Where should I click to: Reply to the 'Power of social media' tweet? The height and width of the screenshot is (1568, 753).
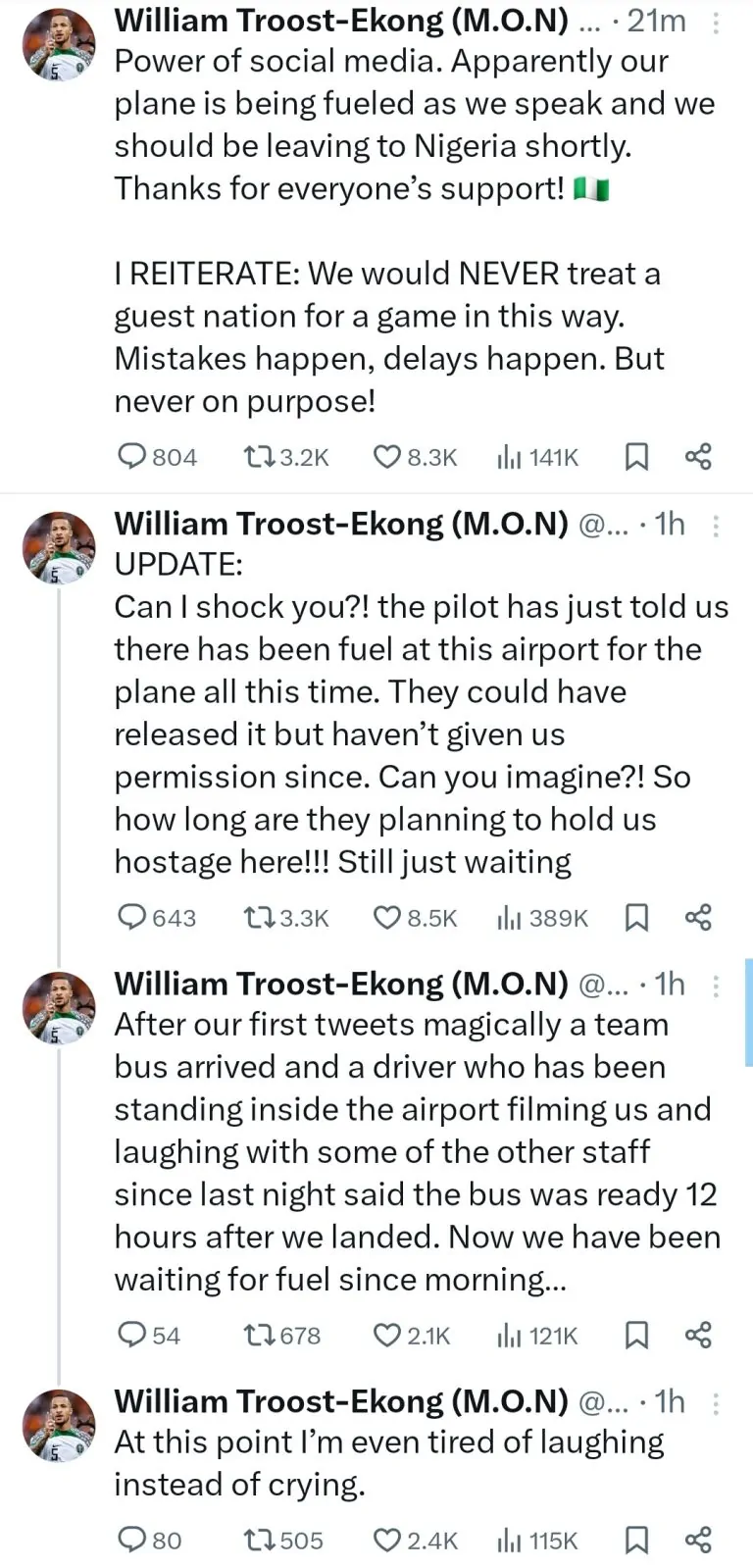pyautogui.click(x=131, y=456)
